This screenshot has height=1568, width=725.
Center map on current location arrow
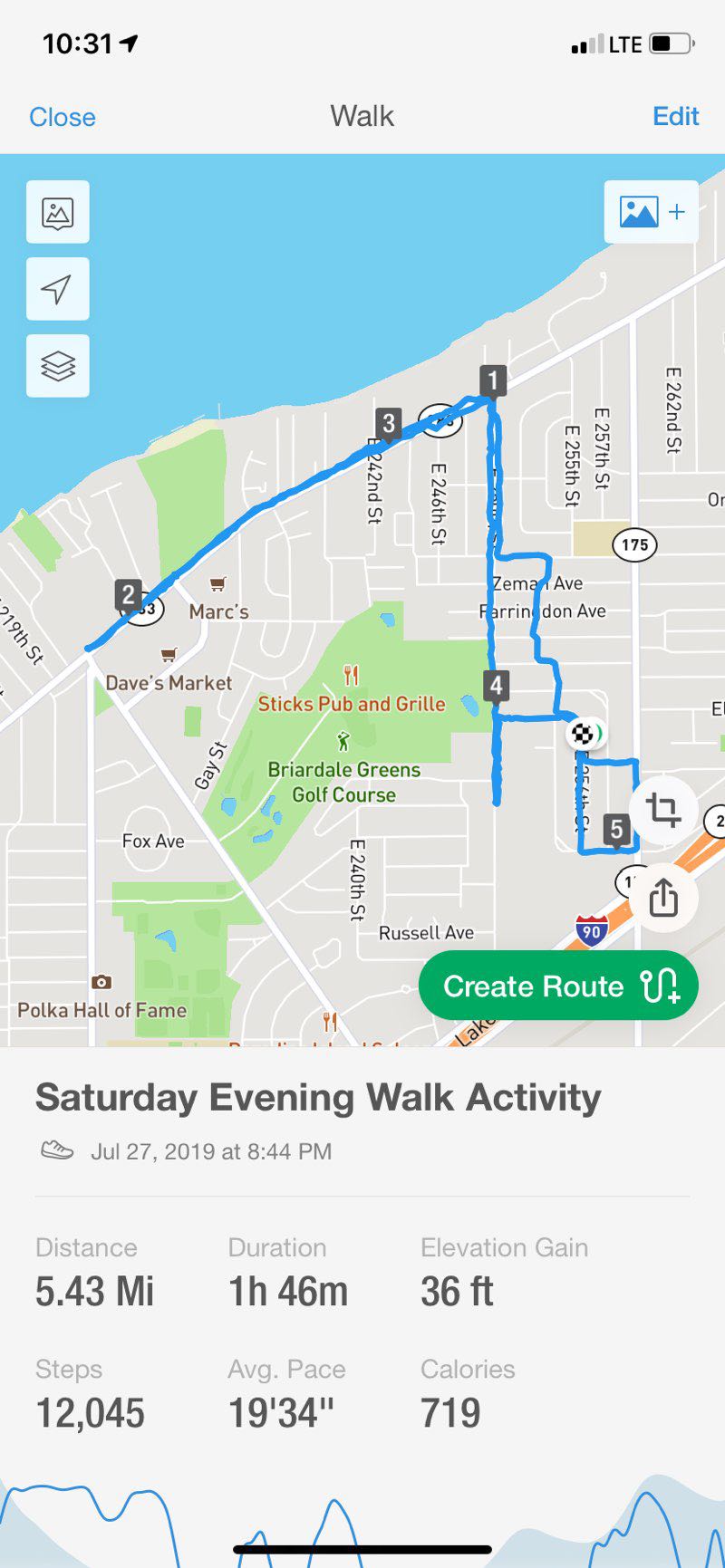point(58,289)
